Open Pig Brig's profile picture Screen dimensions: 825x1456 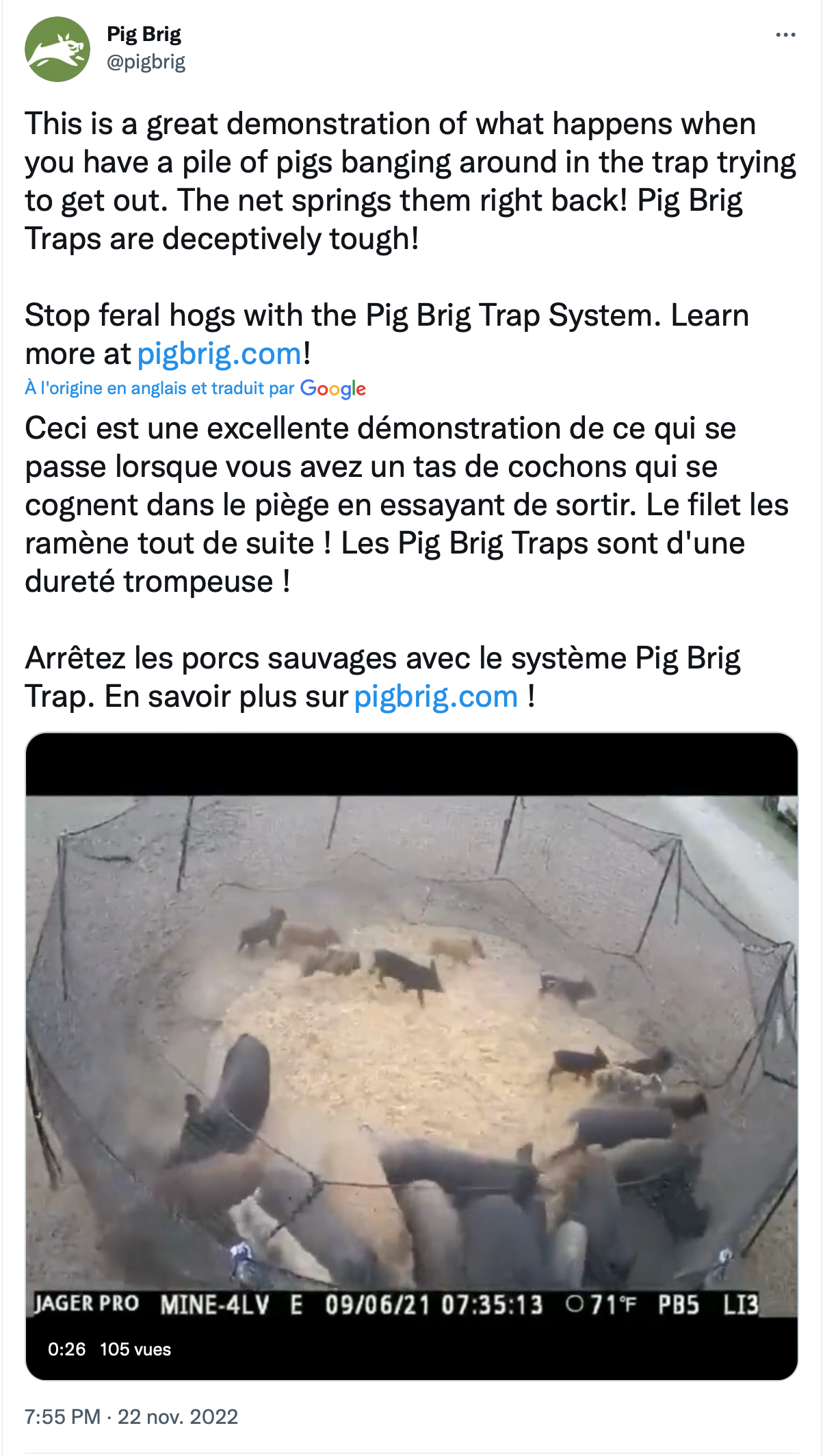(57, 49)
